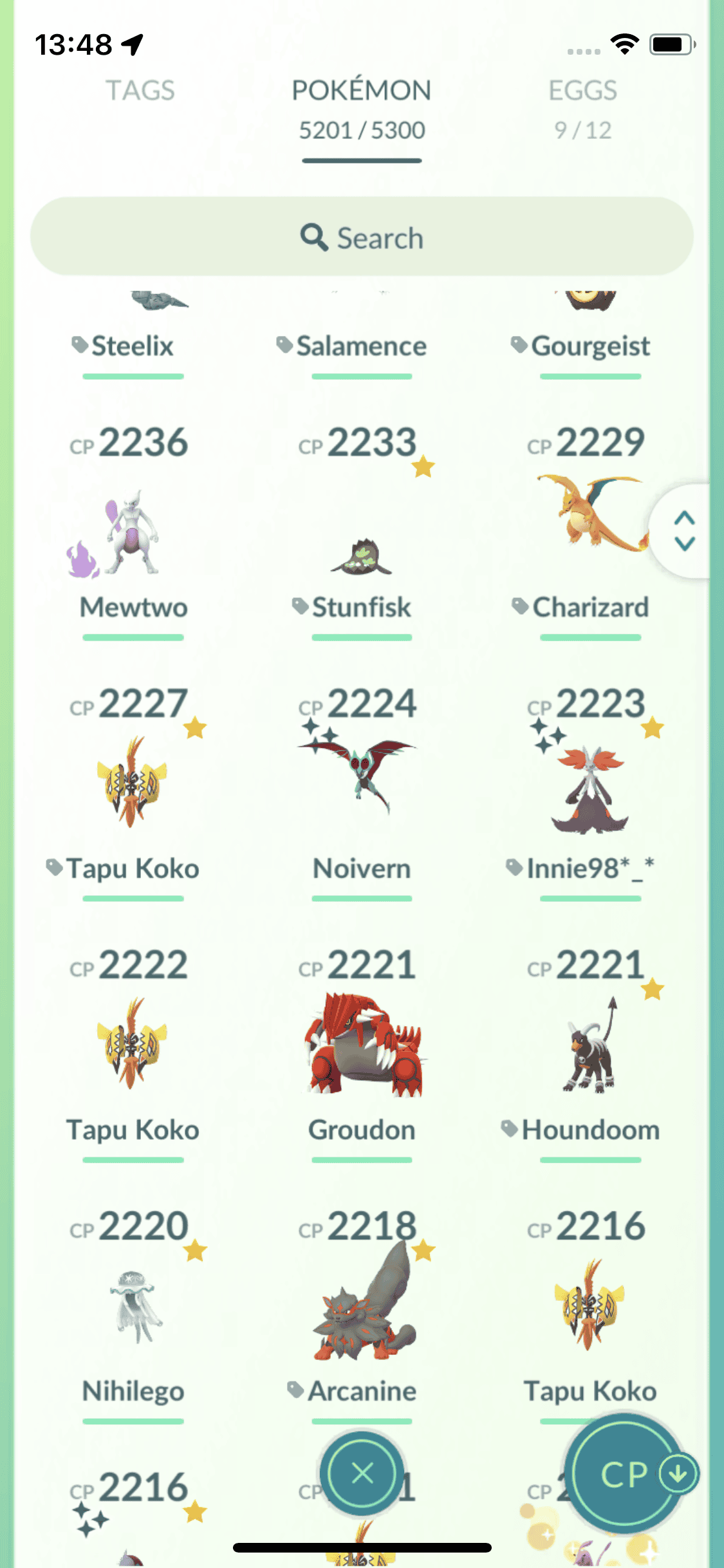Viewport: 724px width, 1568px height.
Task: Close the Pokémon storage screen
Action: [362, 1473]
